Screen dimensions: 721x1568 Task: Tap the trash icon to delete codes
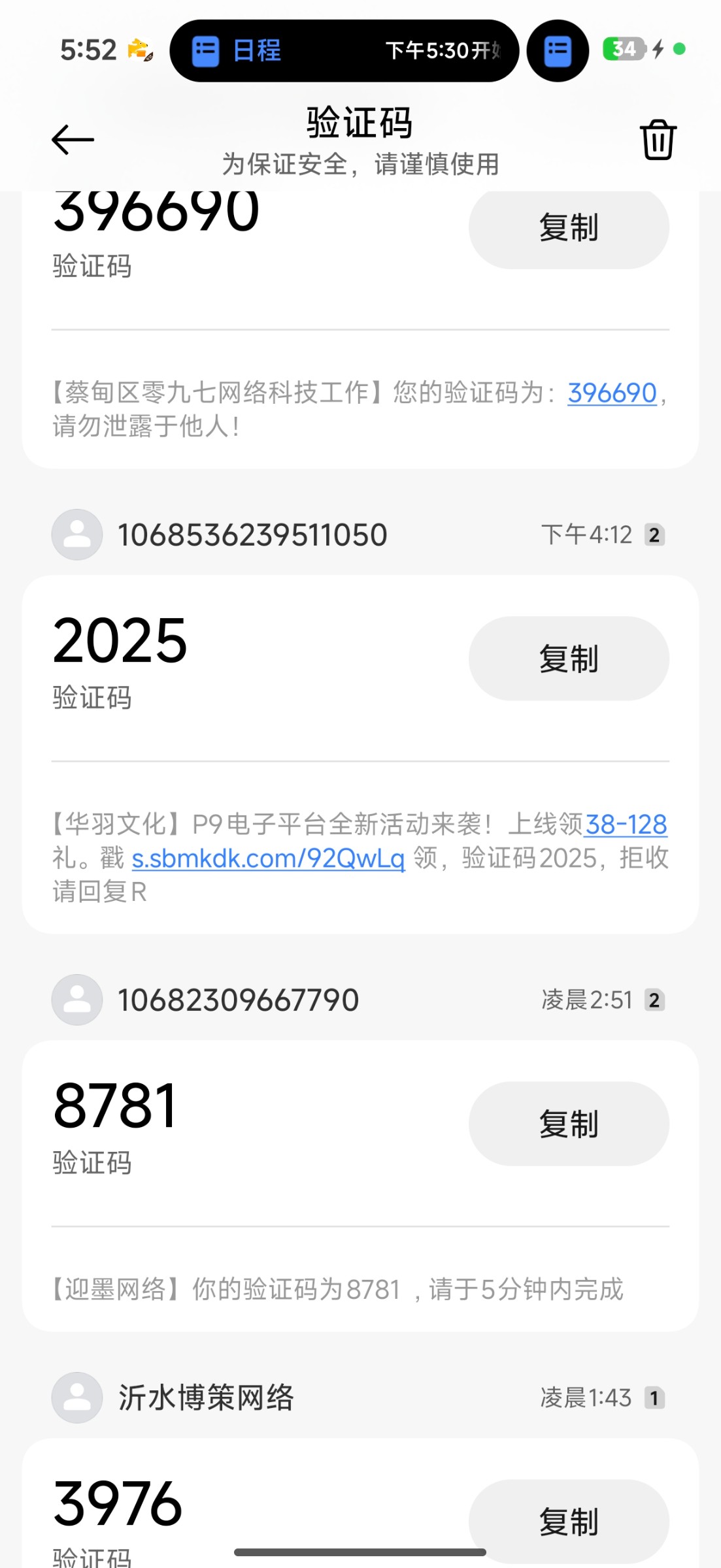(658, 140)
